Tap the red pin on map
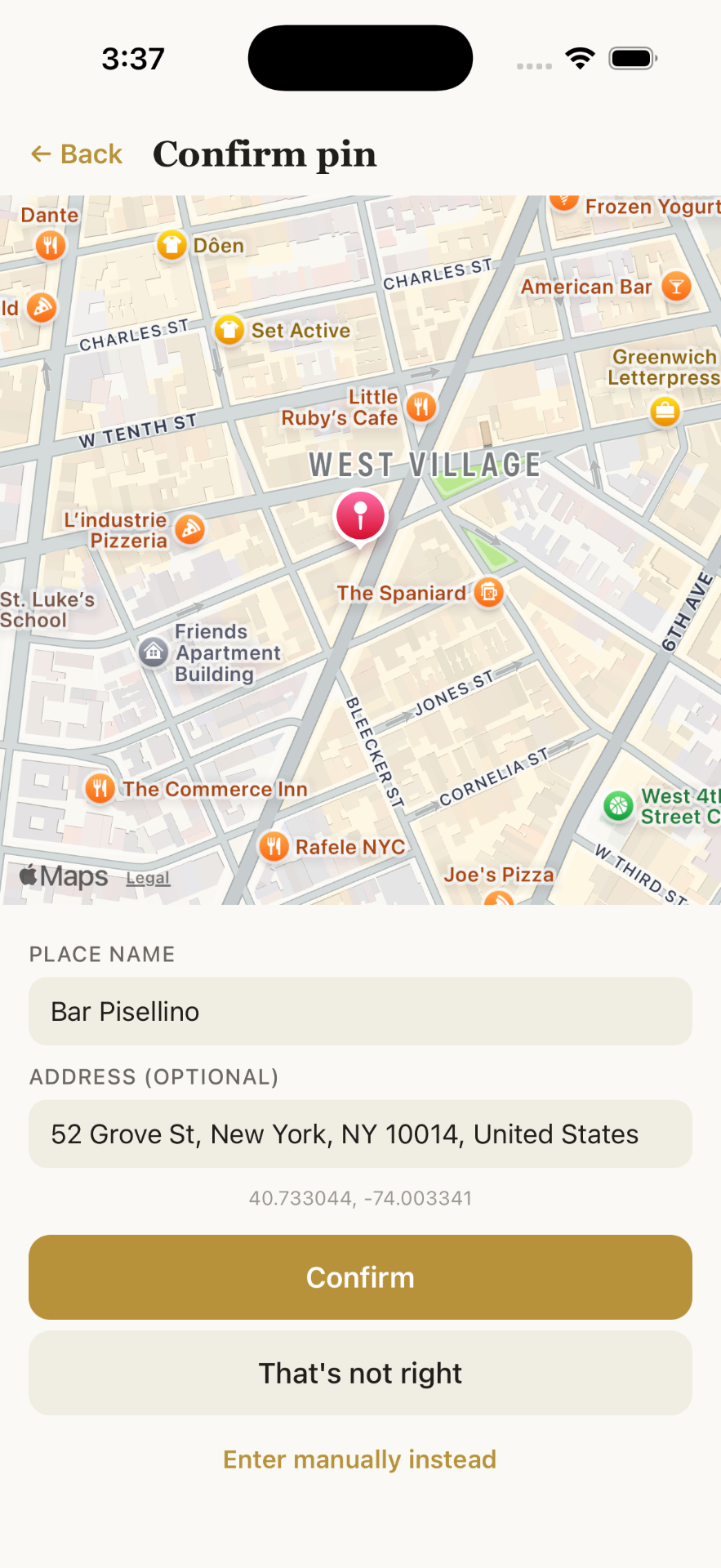Image resolution: width=721 pixels, height=1568 pixels. pyautogui.click(x=360, y=517)
